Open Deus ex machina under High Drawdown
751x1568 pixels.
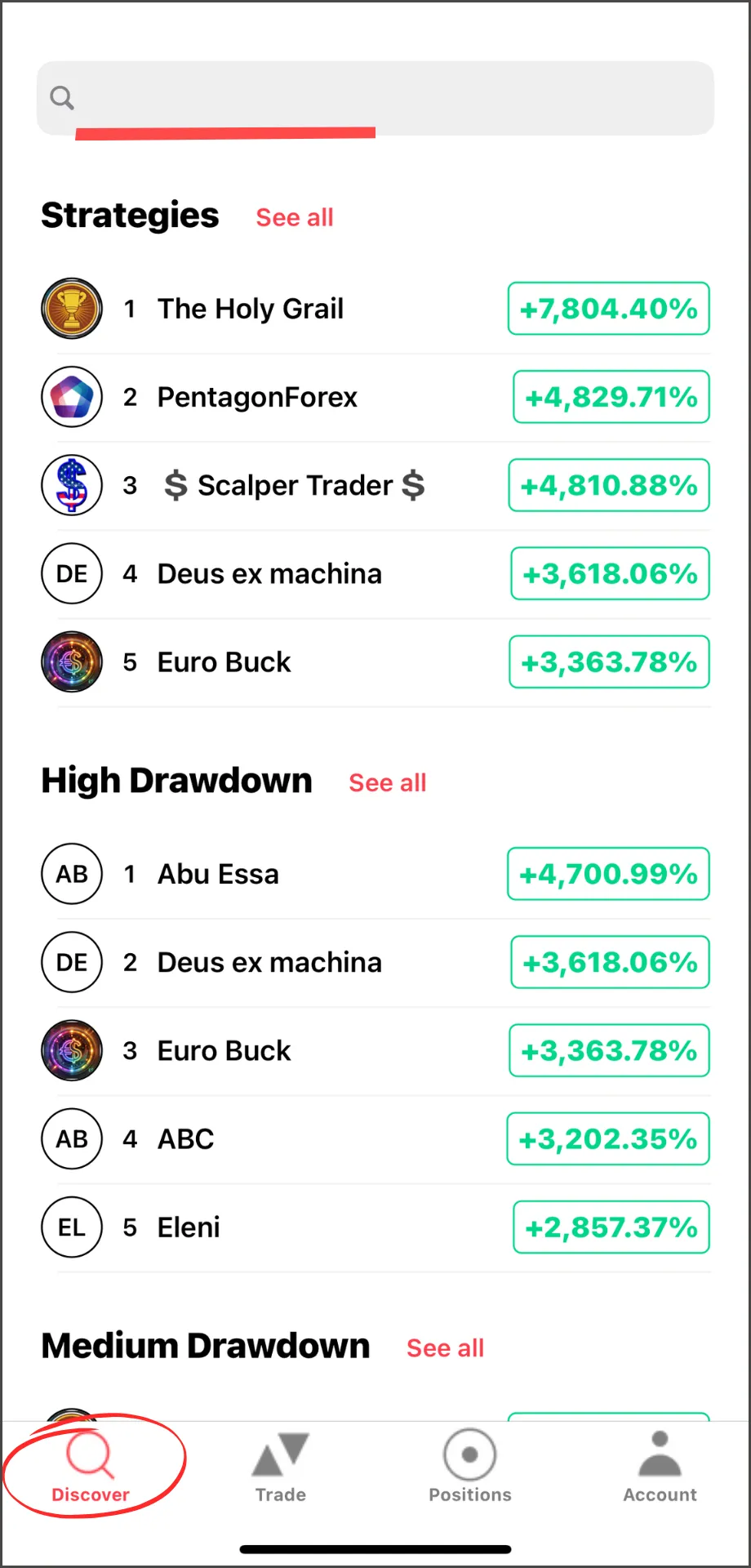375,962
